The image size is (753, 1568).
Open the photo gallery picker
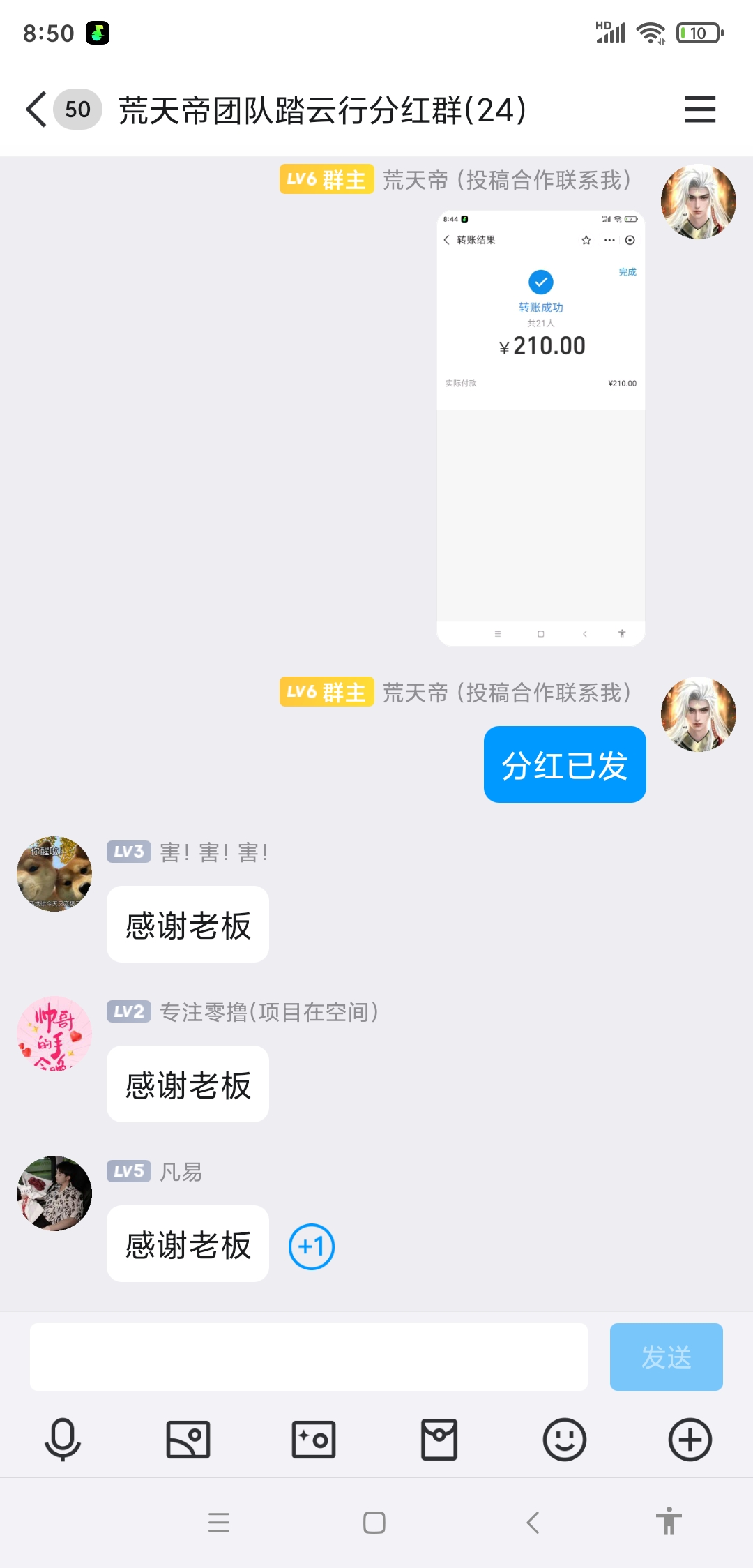point(188,1440)
